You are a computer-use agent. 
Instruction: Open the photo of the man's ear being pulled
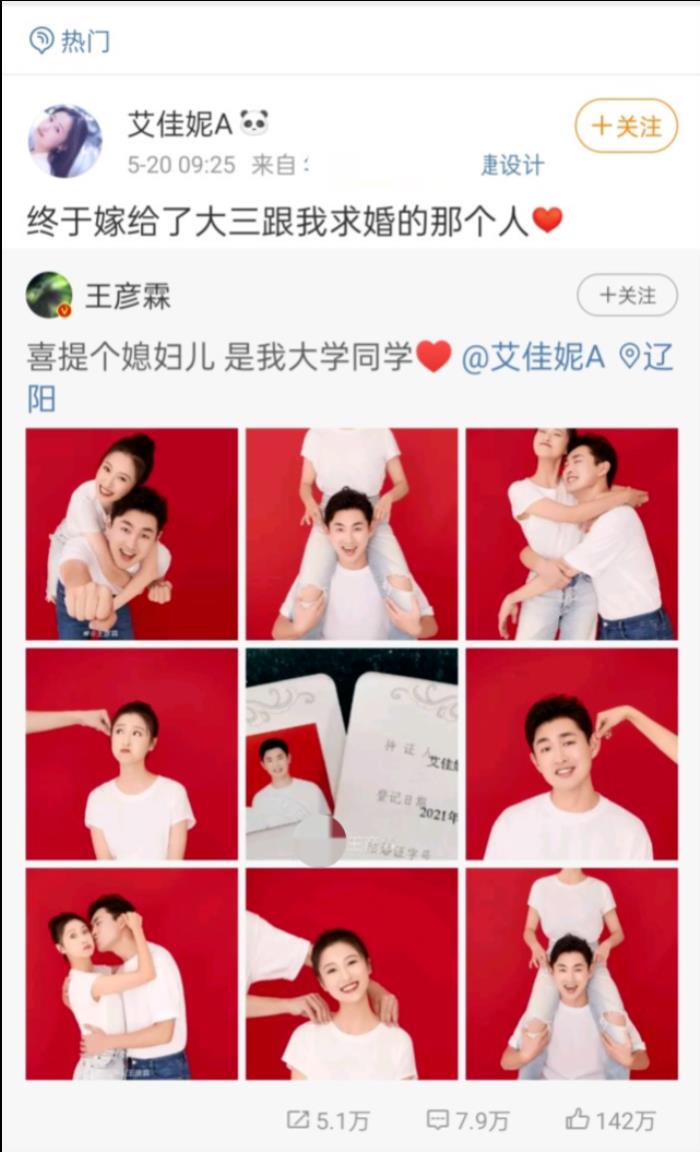[572, 754]
